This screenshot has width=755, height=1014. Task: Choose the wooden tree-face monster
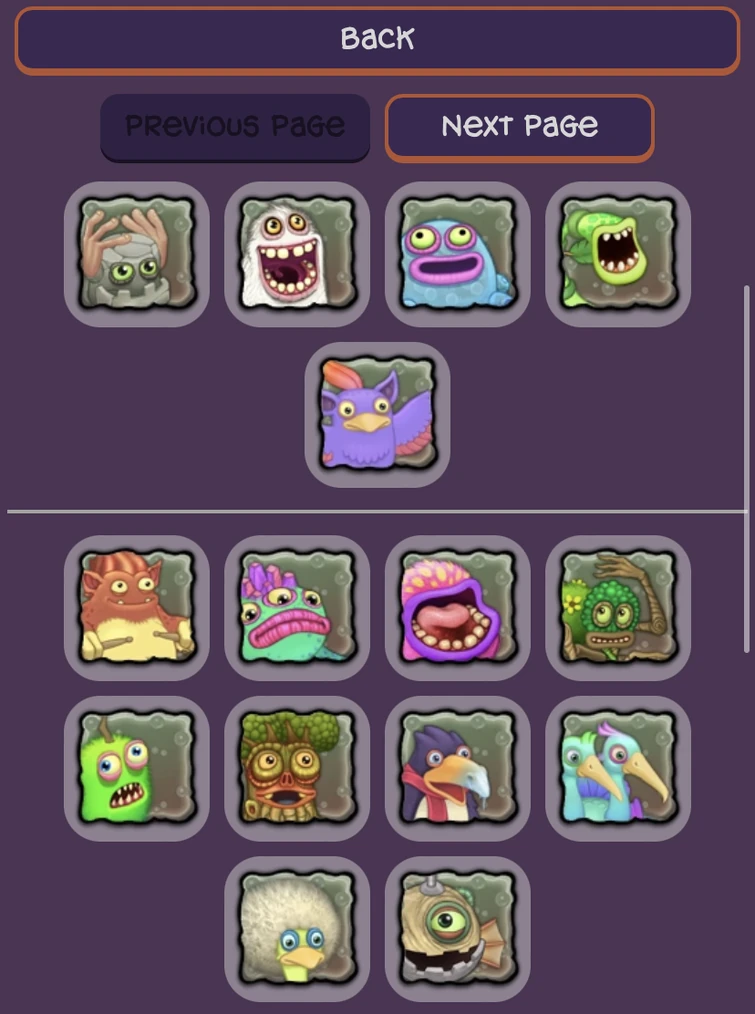click(x=297, y=768)
